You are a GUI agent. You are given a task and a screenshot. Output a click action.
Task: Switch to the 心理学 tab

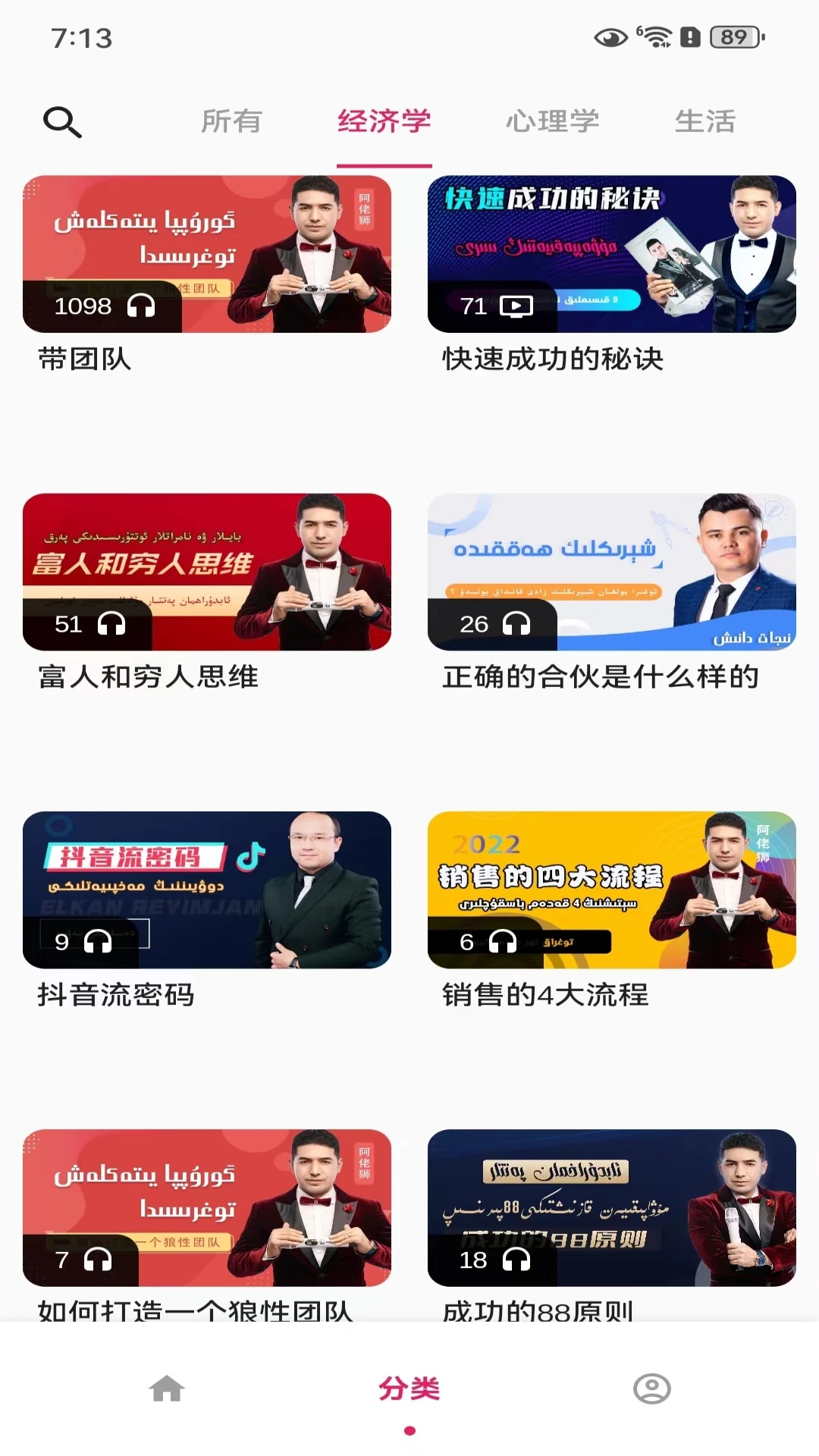(553, 121)
